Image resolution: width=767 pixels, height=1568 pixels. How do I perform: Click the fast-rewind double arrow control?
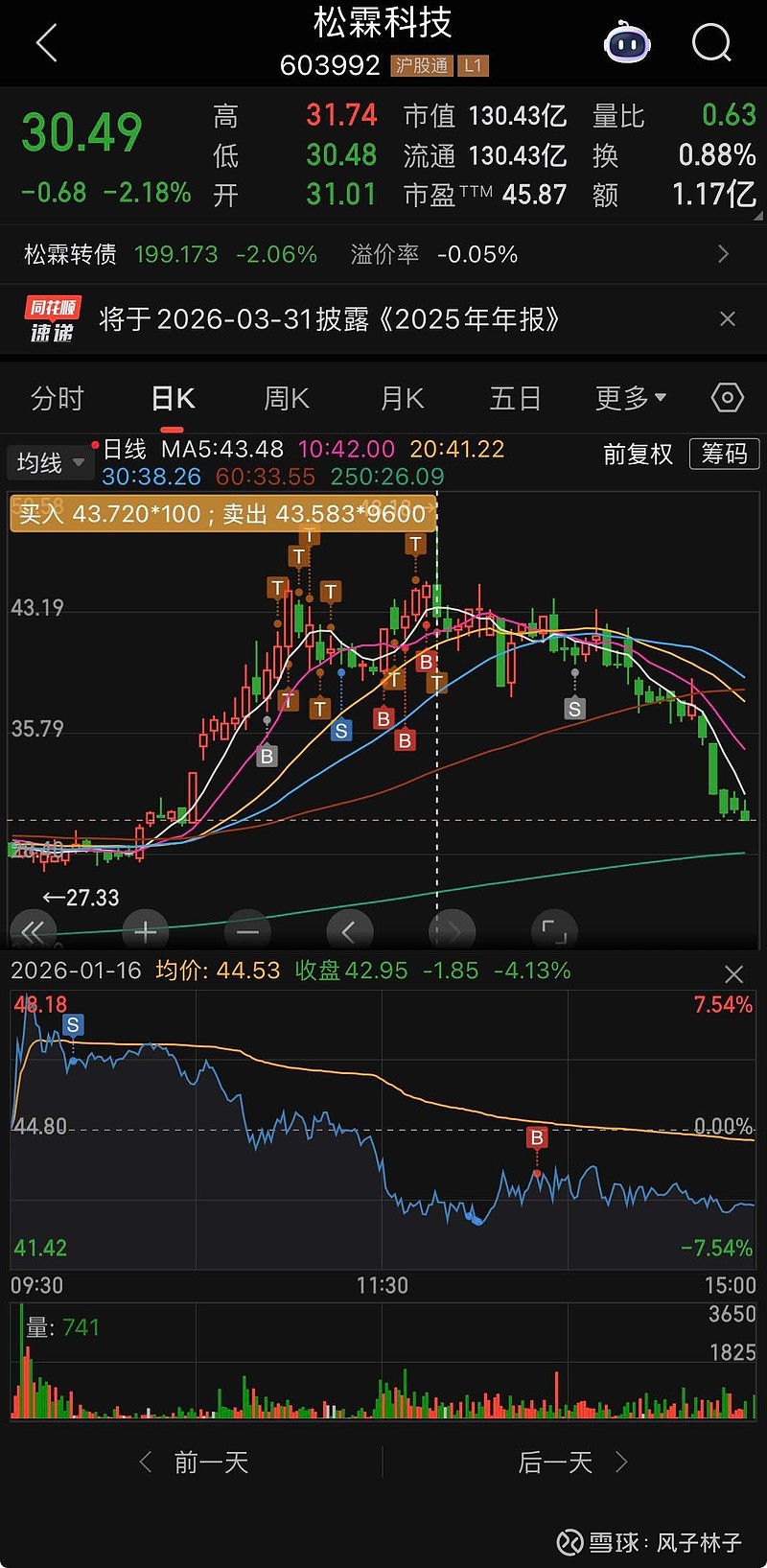[34, 930]
